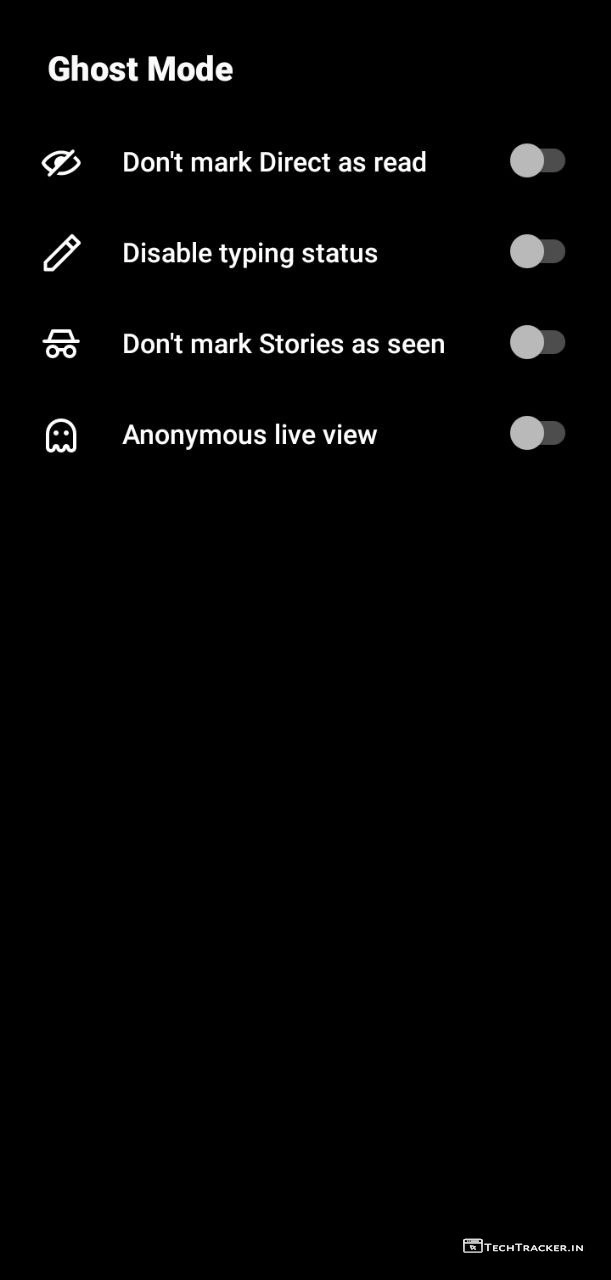Switch on Anonymous live view

[x=537, y=434]
